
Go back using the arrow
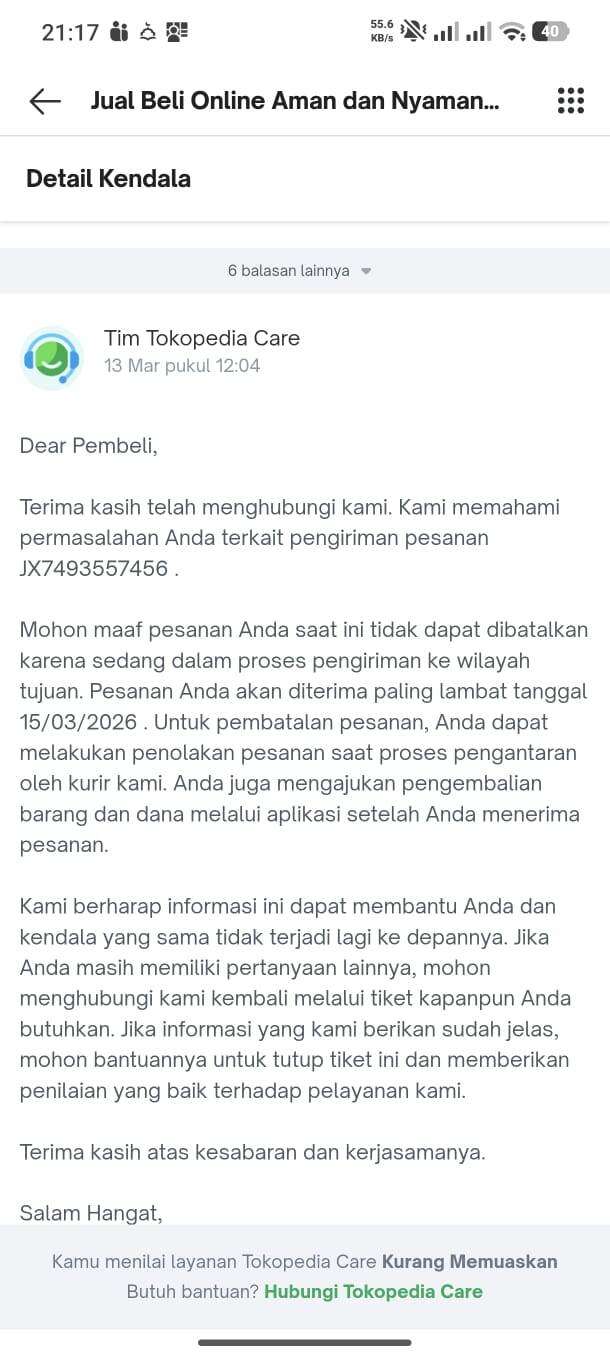coord(45,101)
